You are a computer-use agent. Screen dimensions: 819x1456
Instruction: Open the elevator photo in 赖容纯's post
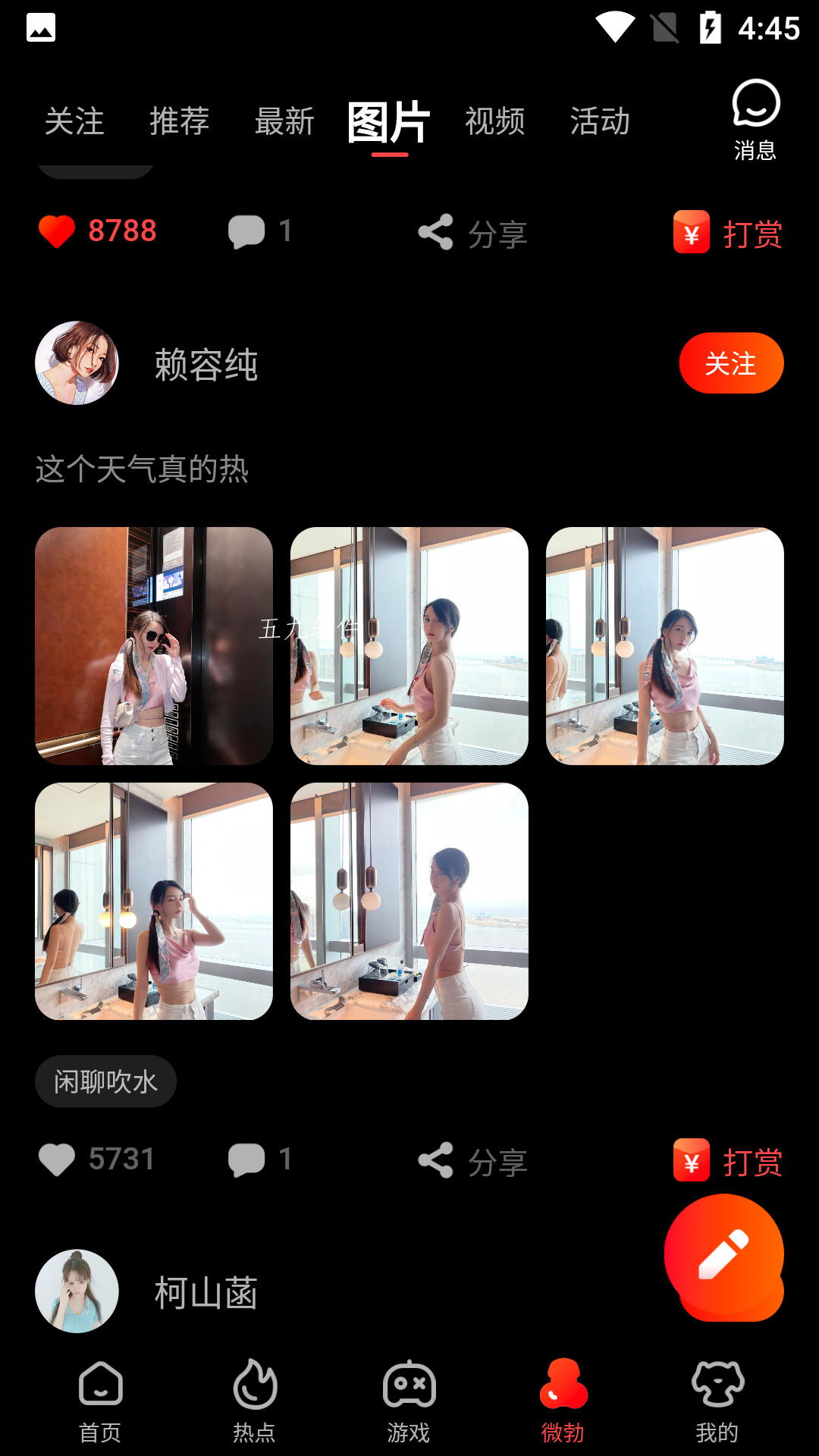tap(154, 646)
